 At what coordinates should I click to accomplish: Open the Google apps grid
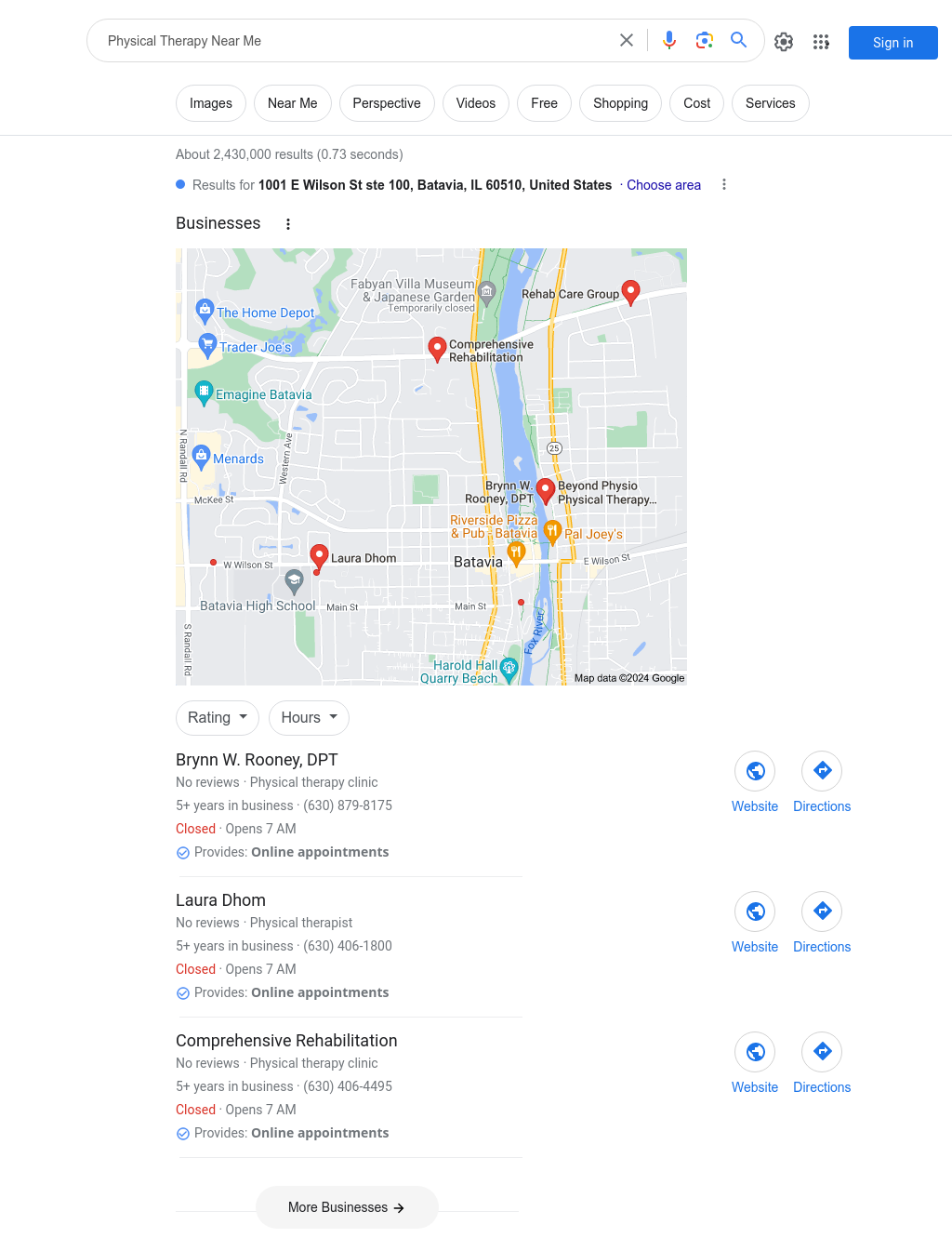821,42
